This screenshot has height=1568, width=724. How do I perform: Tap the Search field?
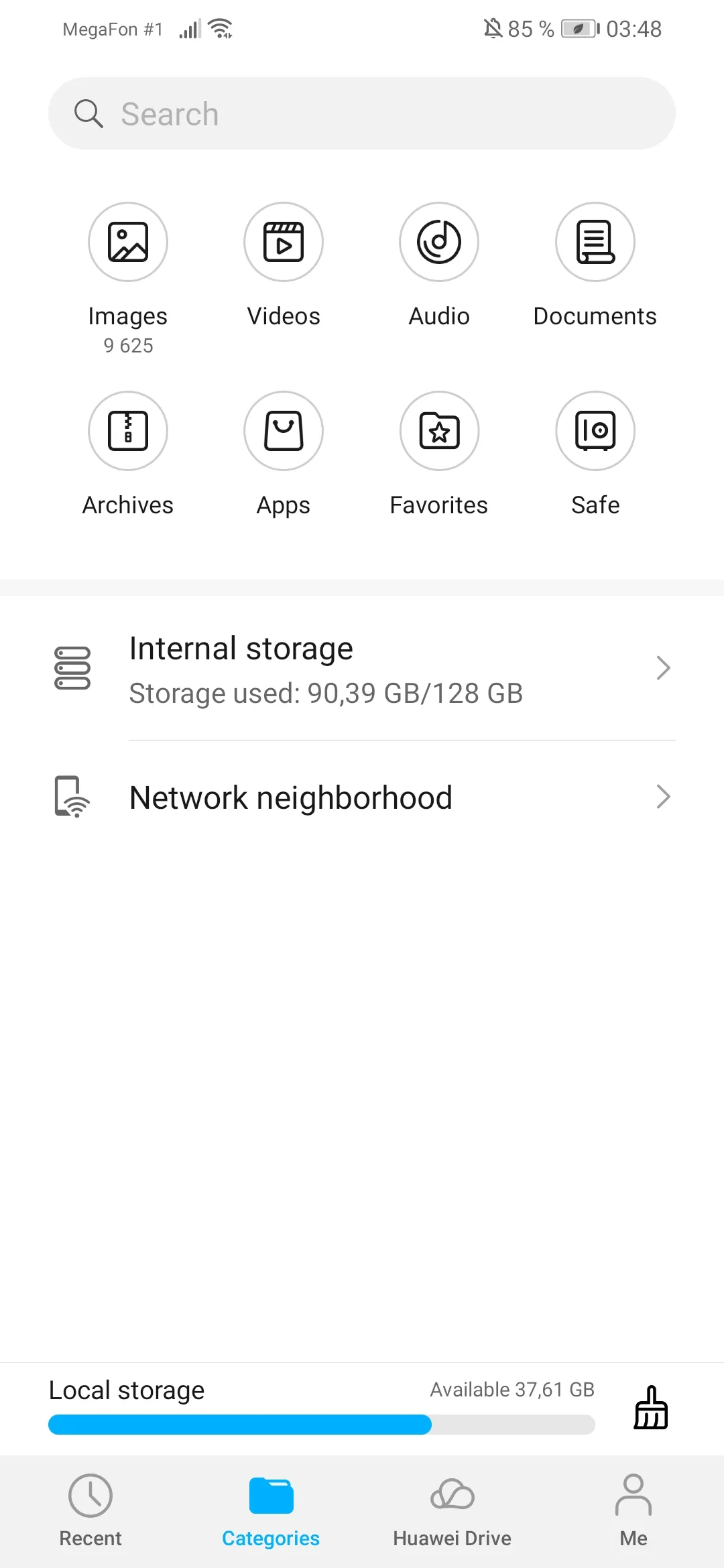tap(362, 113)
